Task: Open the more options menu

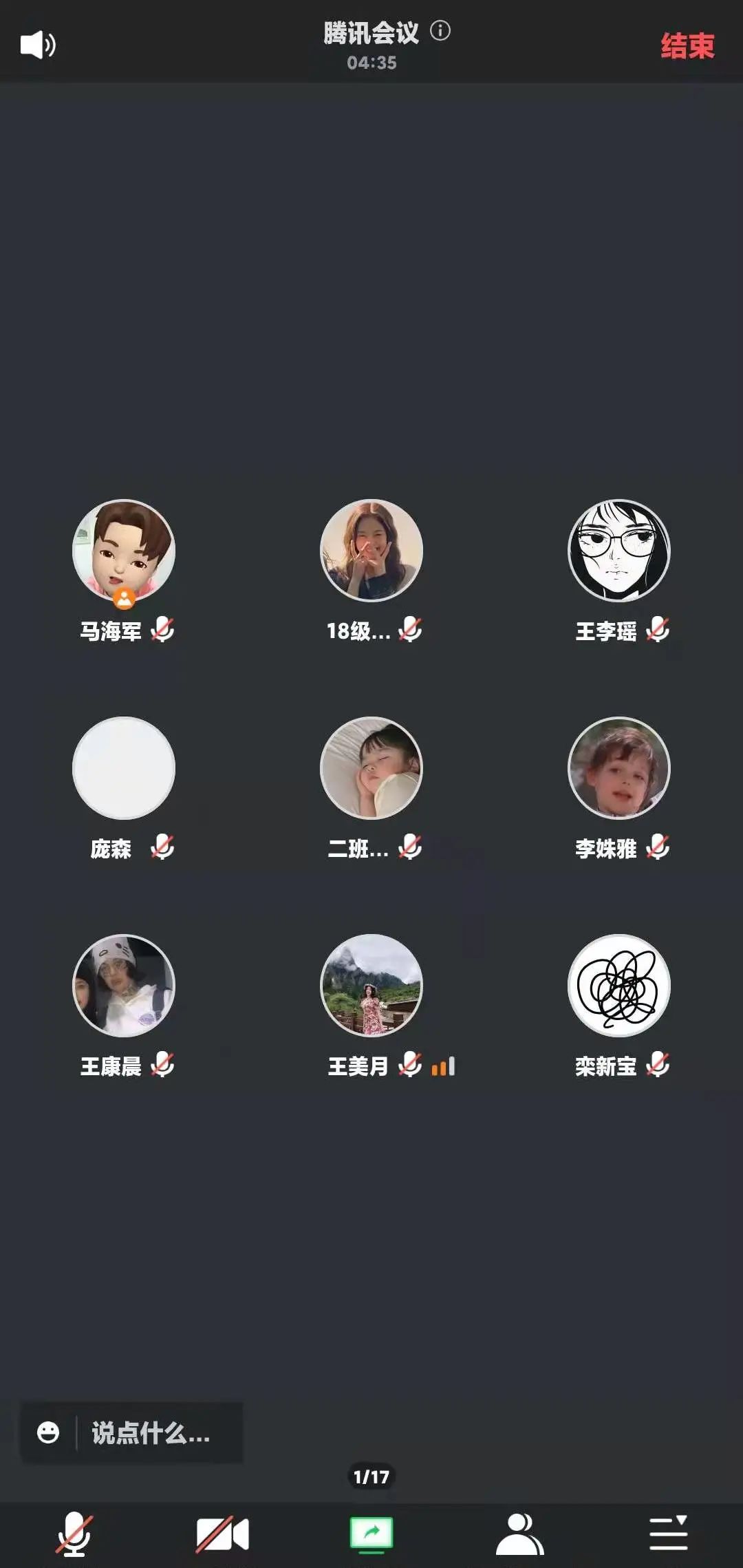Action: click(668, 1534)
